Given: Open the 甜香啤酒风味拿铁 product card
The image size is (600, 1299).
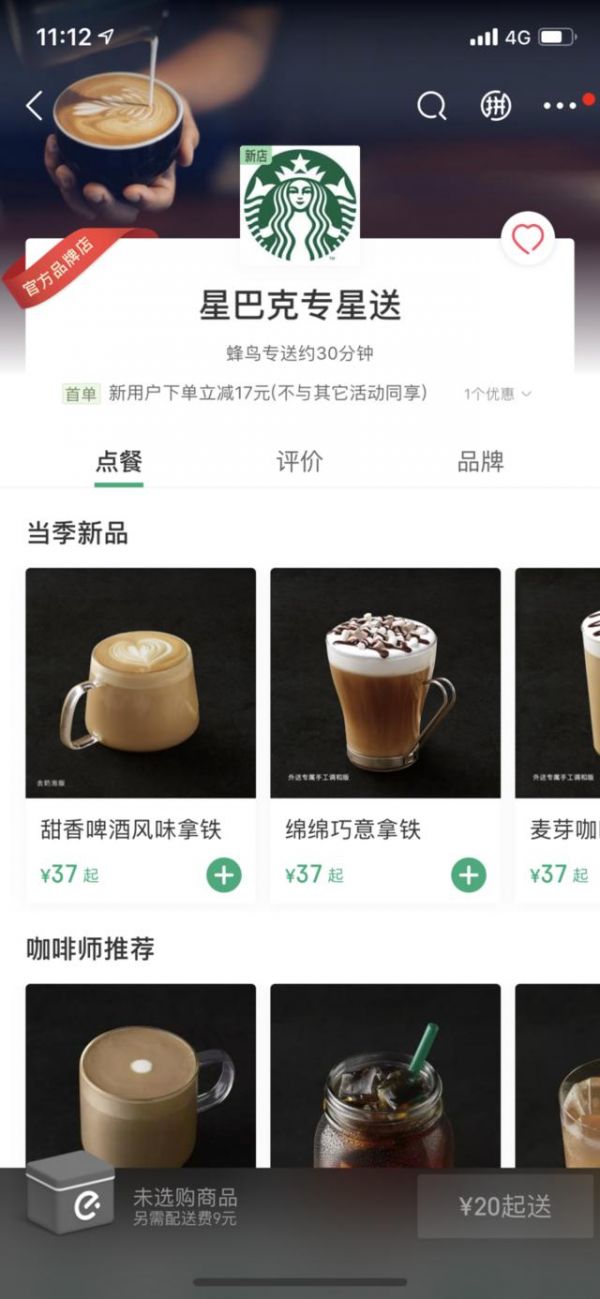Looking at the screenshot, I should click(x=140, y=690).
